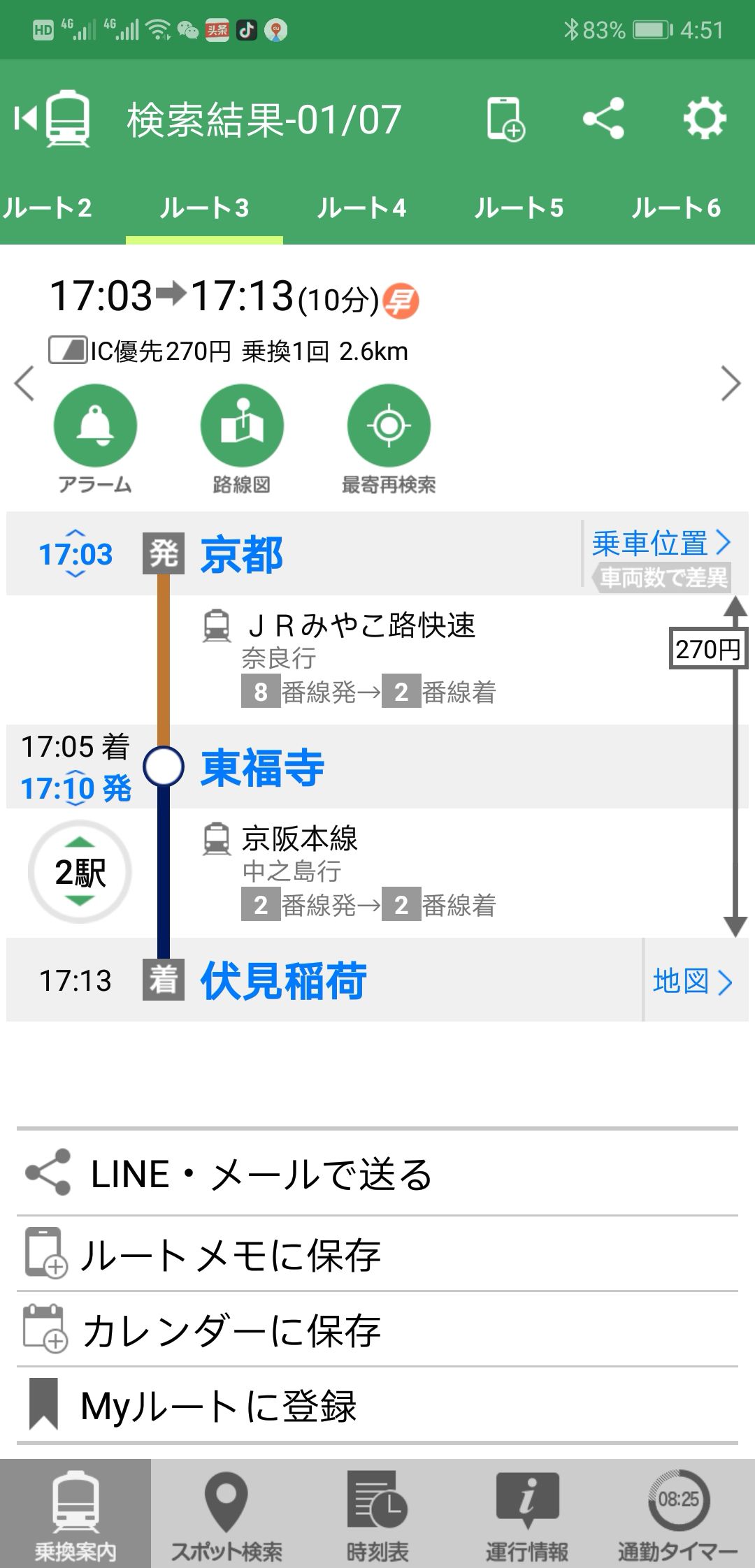Save route with the phone-plus icon
The height and width of the screenshot is (1568, 755).
[x=505, y=119]
